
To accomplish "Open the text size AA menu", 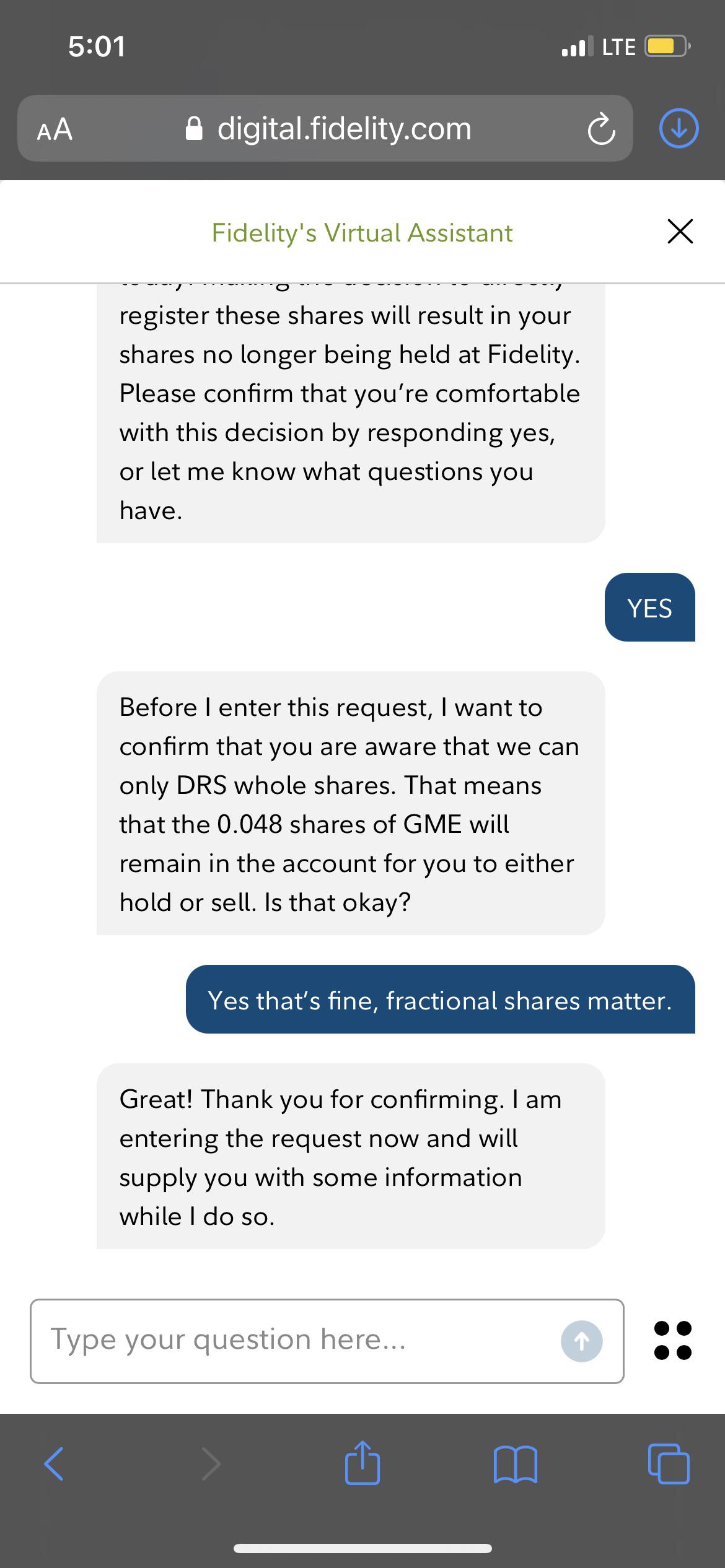I will tap(55, 129).
